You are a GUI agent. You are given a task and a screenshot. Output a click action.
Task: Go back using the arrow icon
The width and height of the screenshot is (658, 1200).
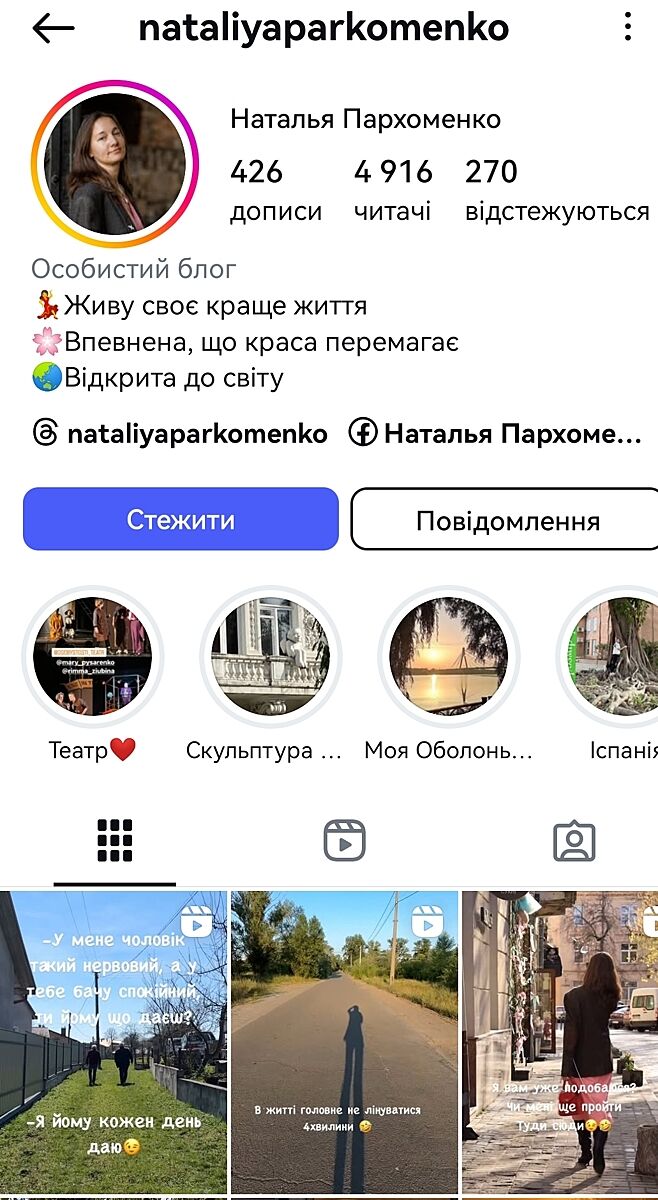[x=53, y=29]
